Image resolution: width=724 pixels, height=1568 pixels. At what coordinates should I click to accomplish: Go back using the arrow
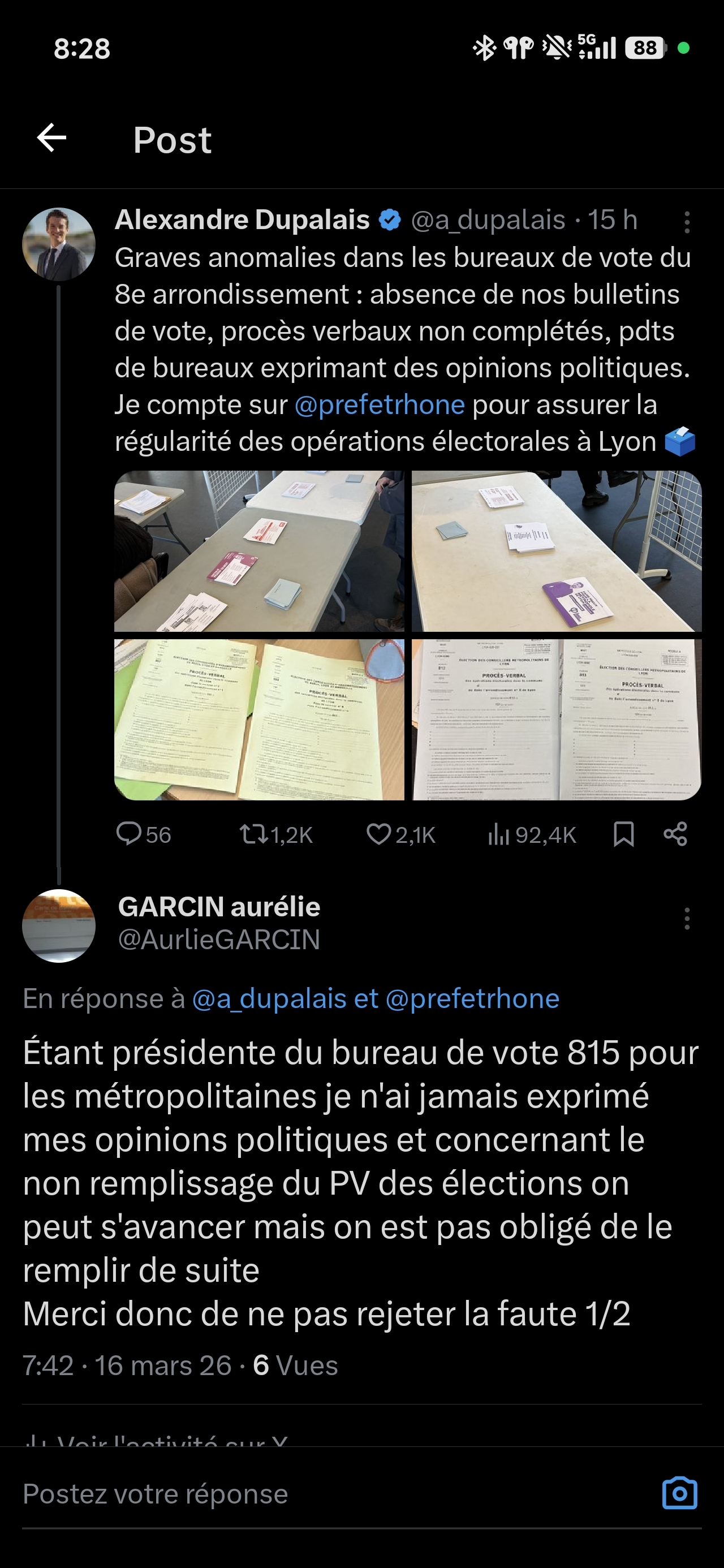52,137
